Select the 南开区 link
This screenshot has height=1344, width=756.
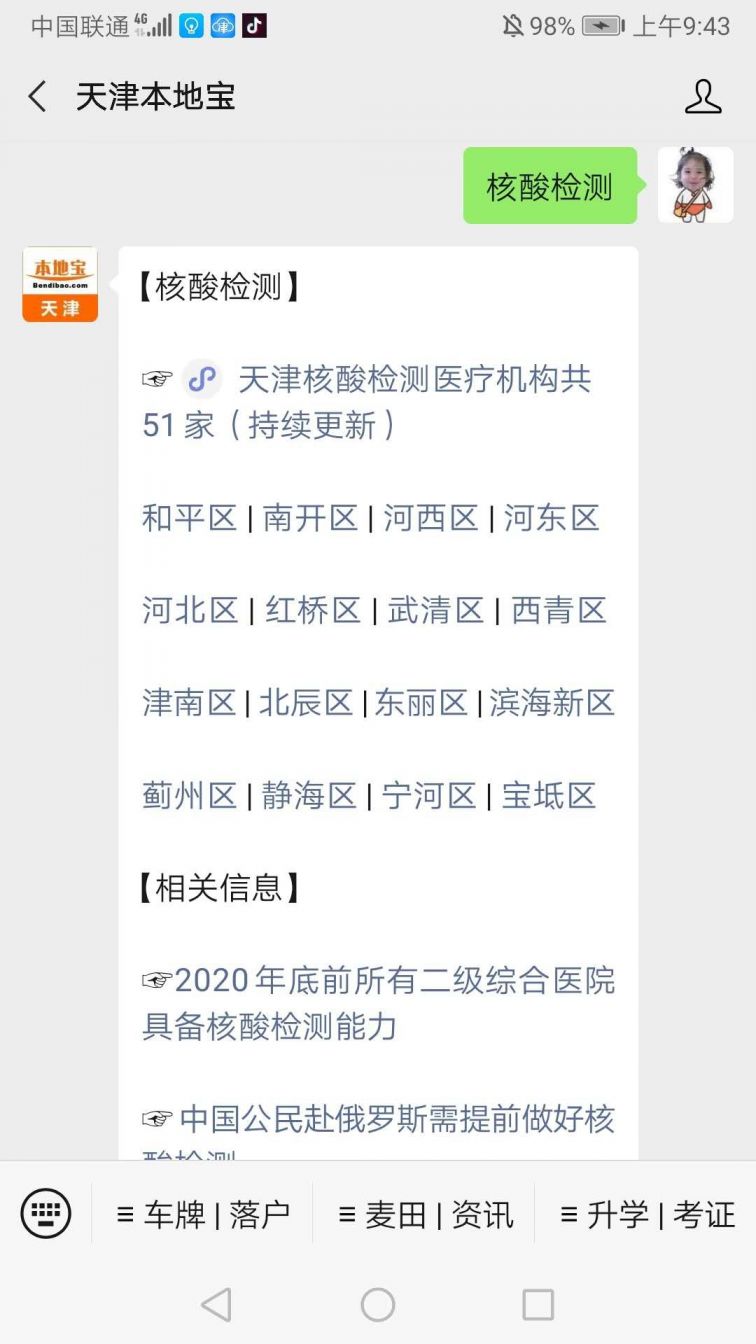tap(310, 518)
